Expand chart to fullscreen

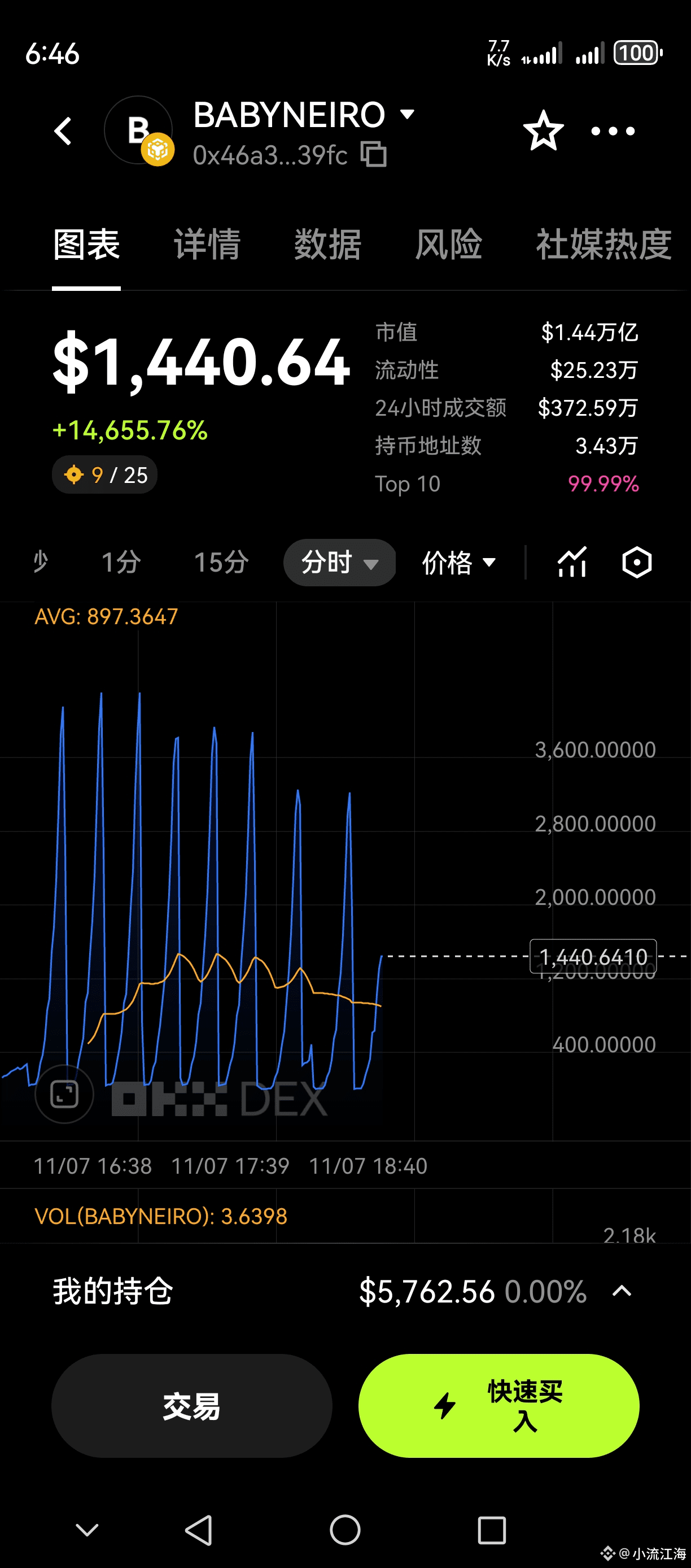(x=64, y=1095)
